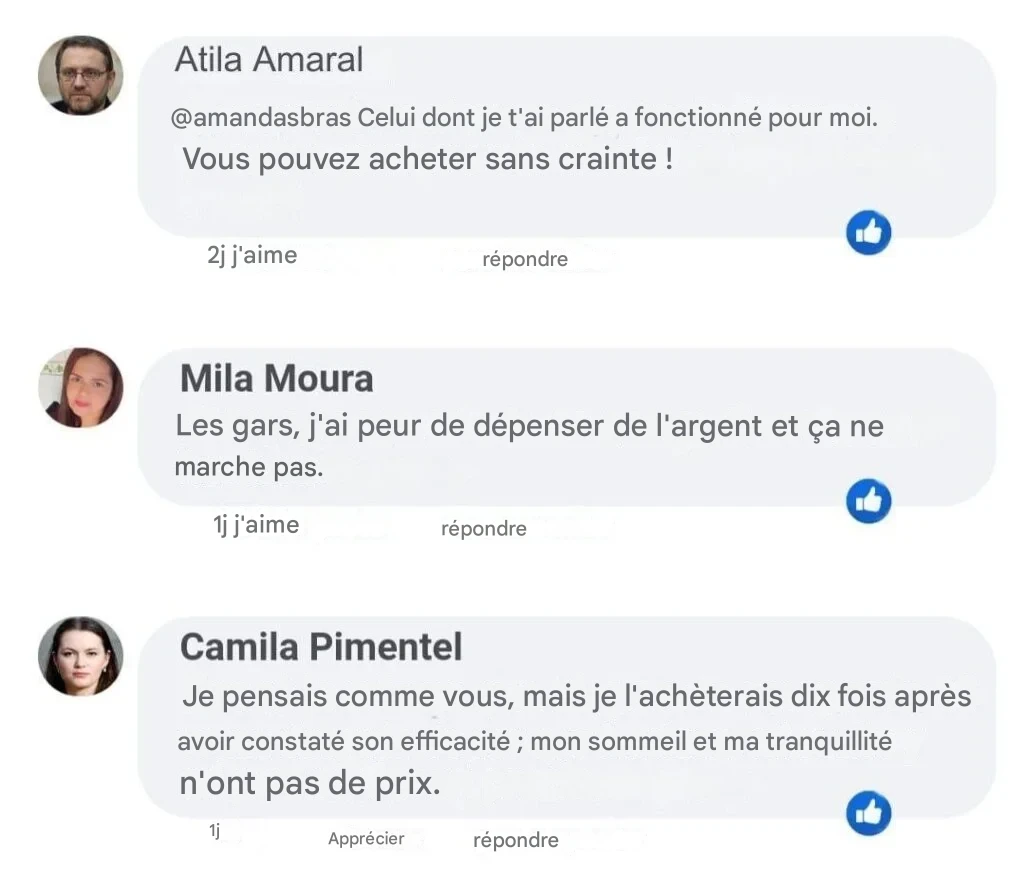Tap the thumbs-up reaction on Camila Pimentel's comment
The height and width of the screenshot is (895, 1024).
point(868,814)
